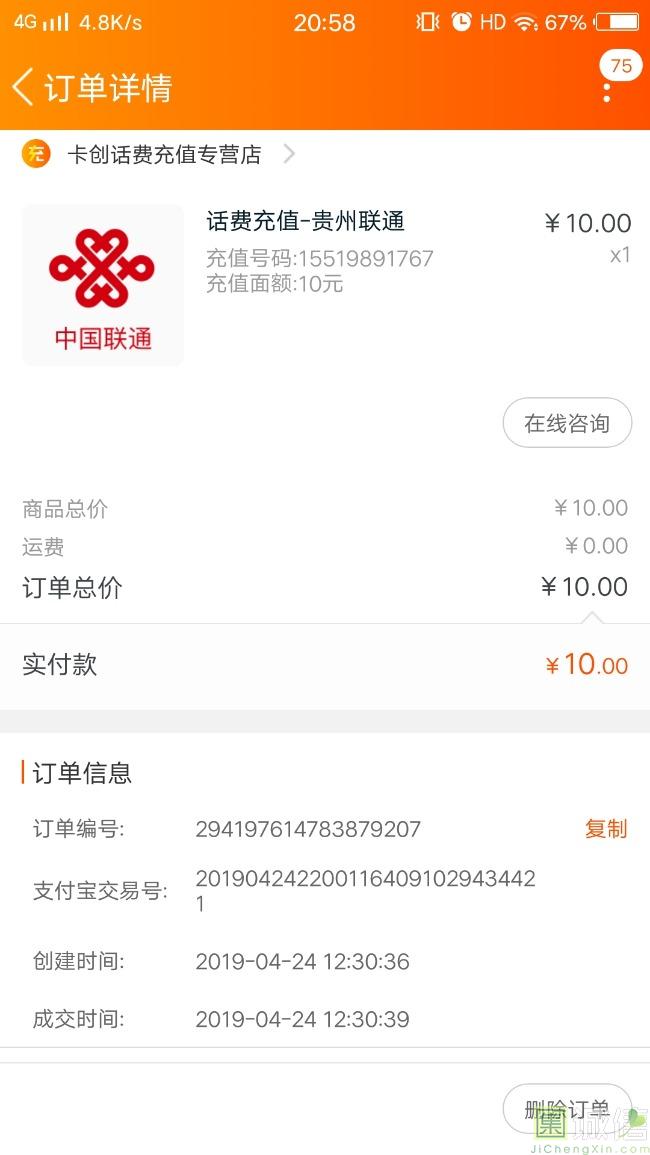
Task: Tap the 删除订单 button
Action: coord(567,1108)
